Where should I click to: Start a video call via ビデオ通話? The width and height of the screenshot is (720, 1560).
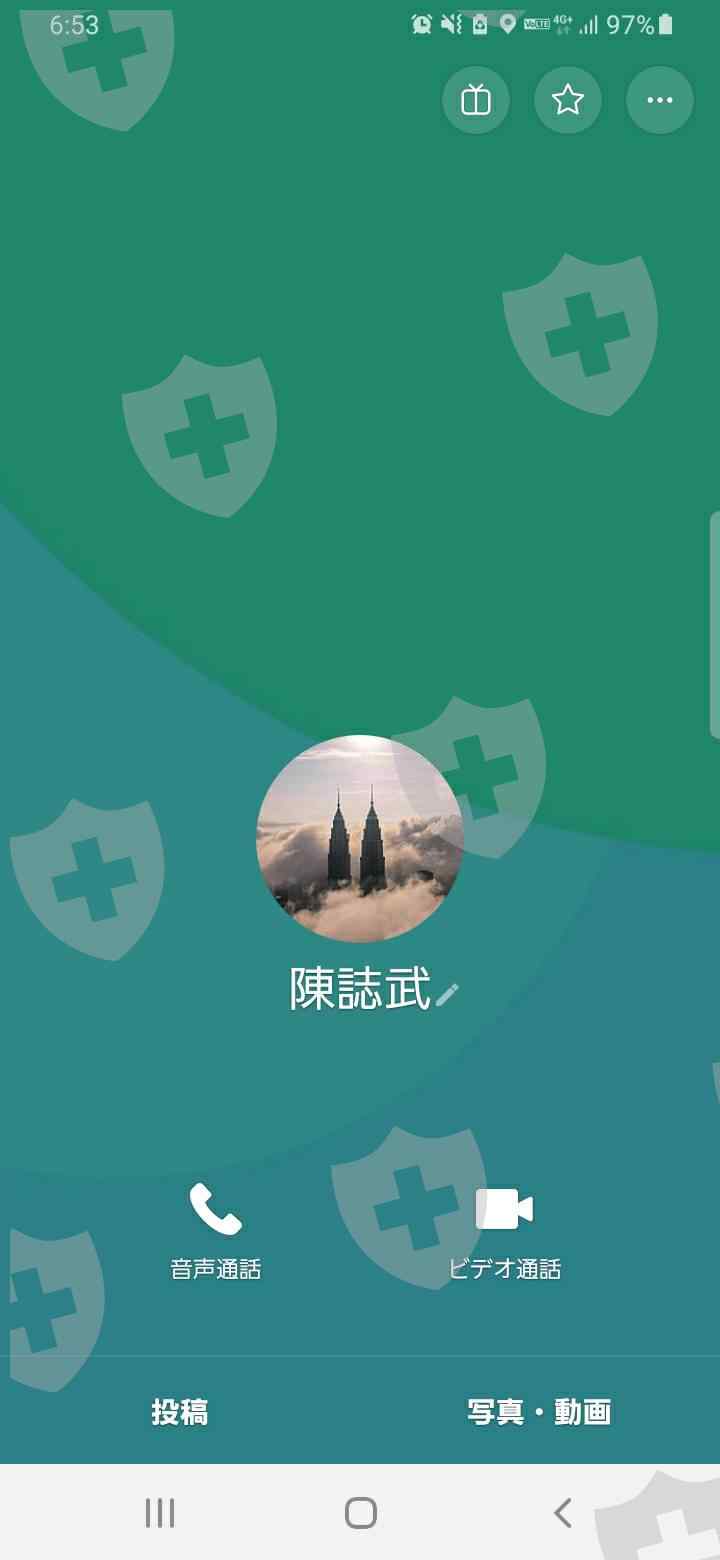click(504, 1232)
